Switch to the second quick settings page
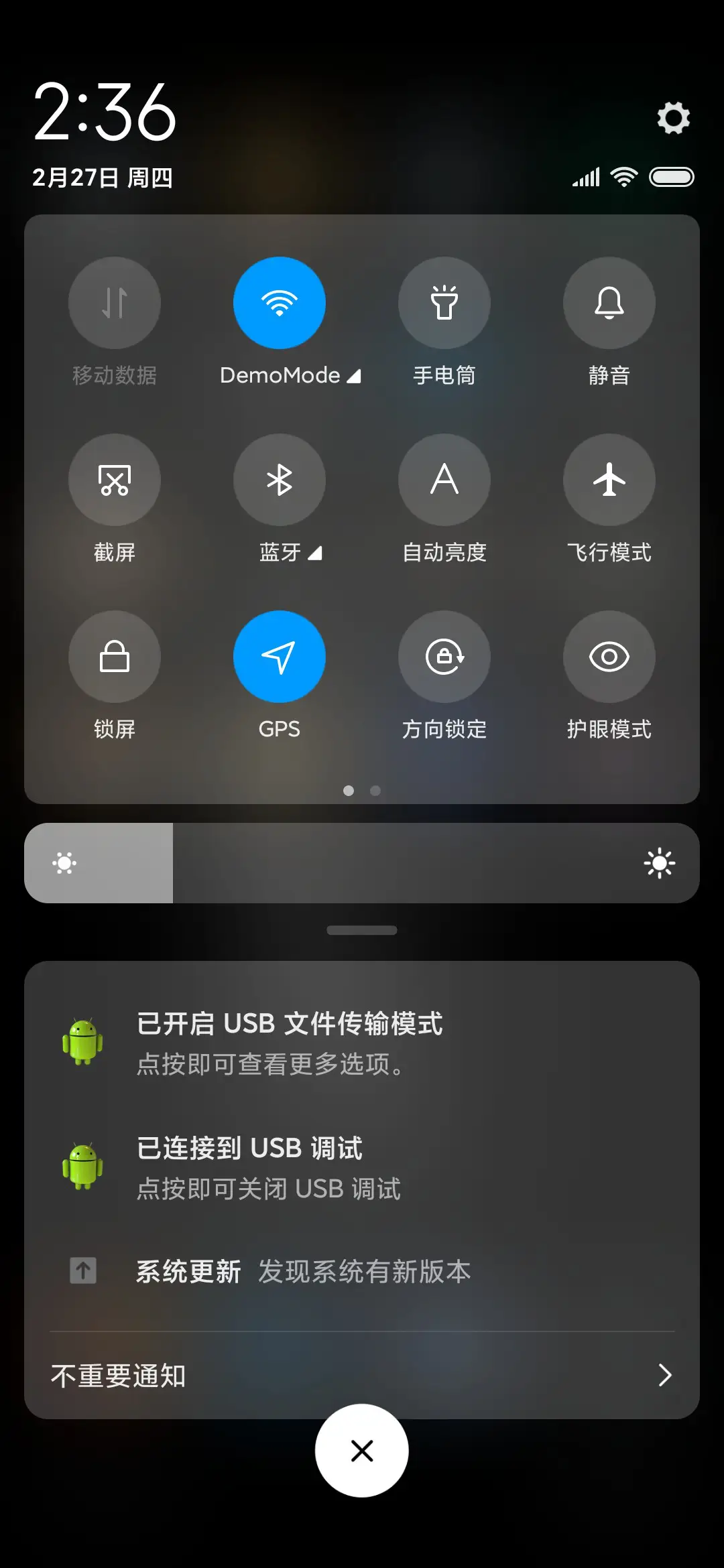 coord(375,791)
